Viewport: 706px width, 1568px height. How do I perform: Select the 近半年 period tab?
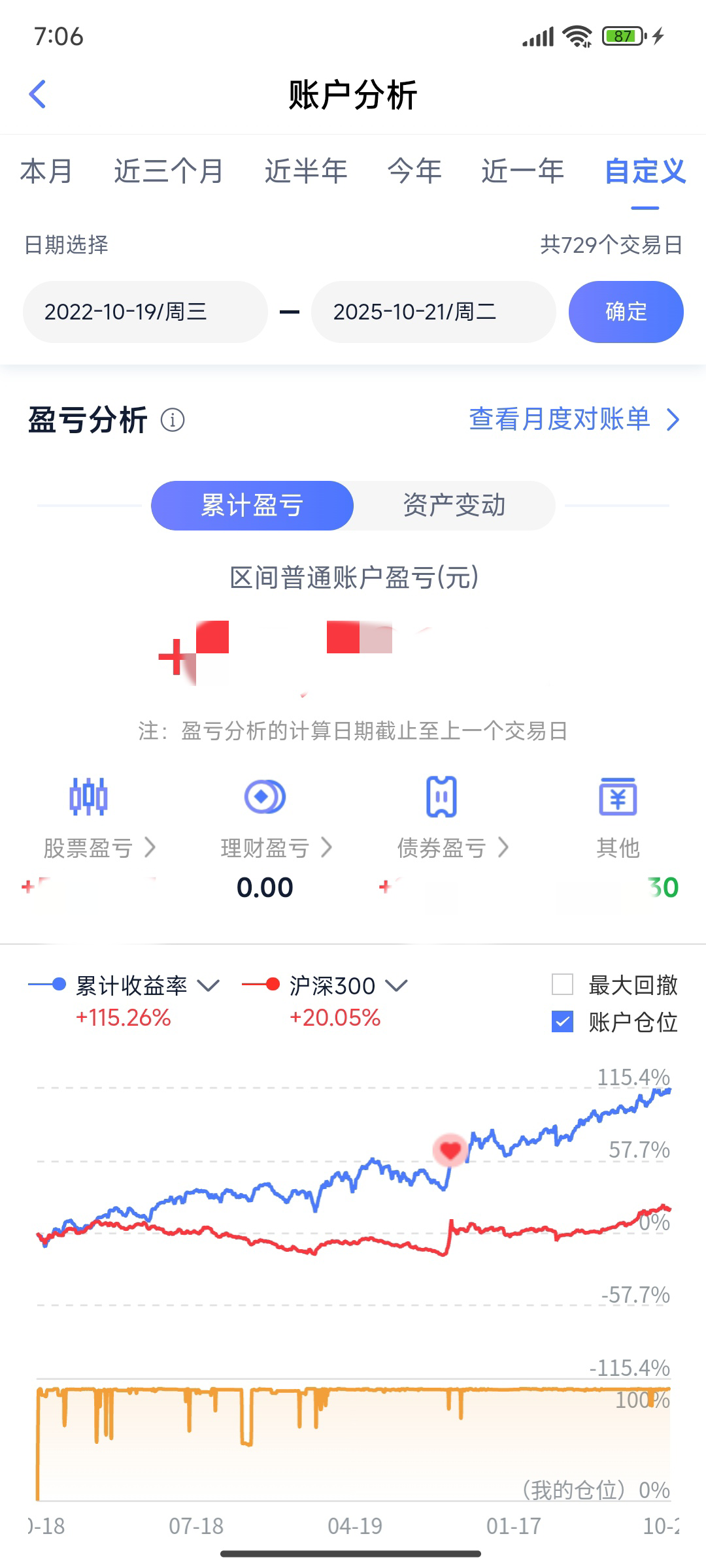pos(306,171)
